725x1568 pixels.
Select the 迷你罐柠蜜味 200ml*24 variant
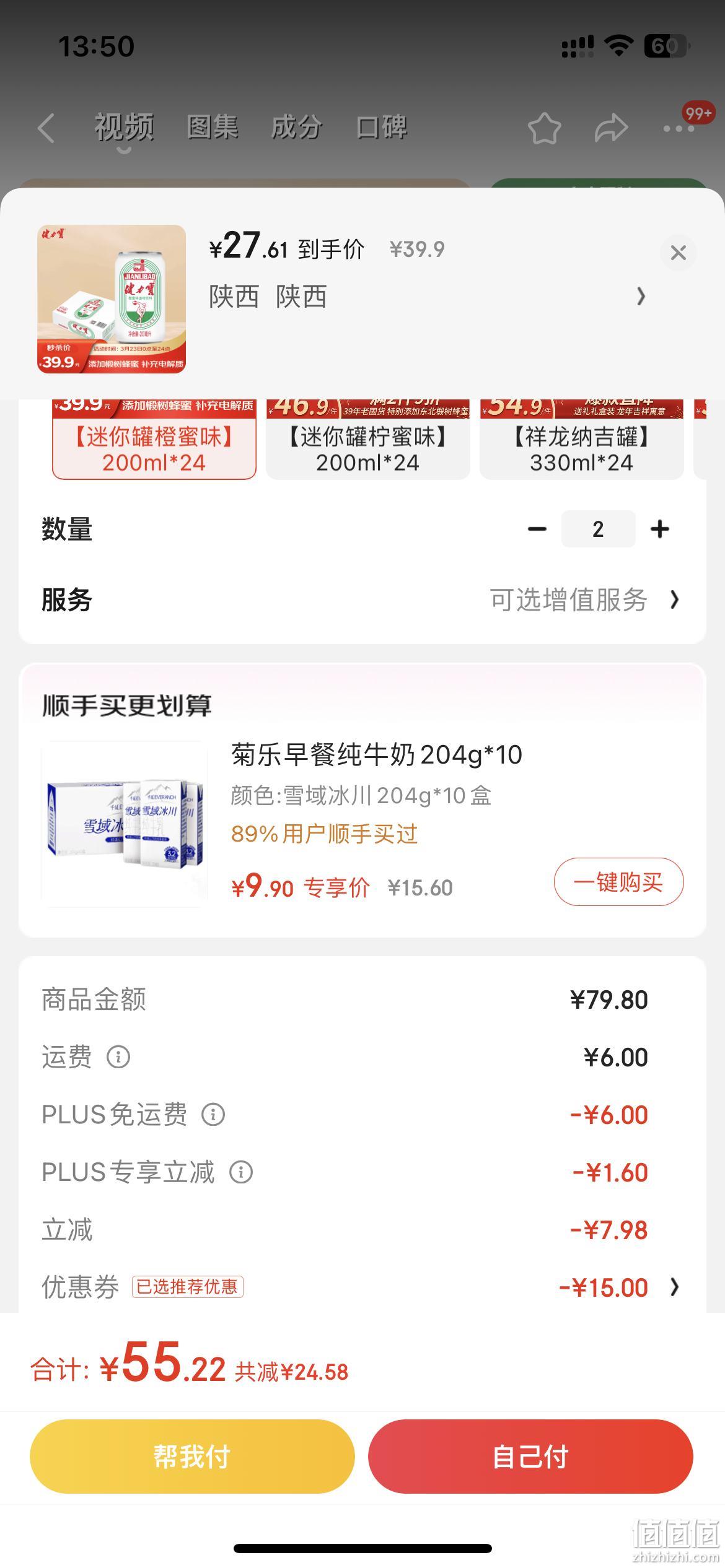(367, 440)
